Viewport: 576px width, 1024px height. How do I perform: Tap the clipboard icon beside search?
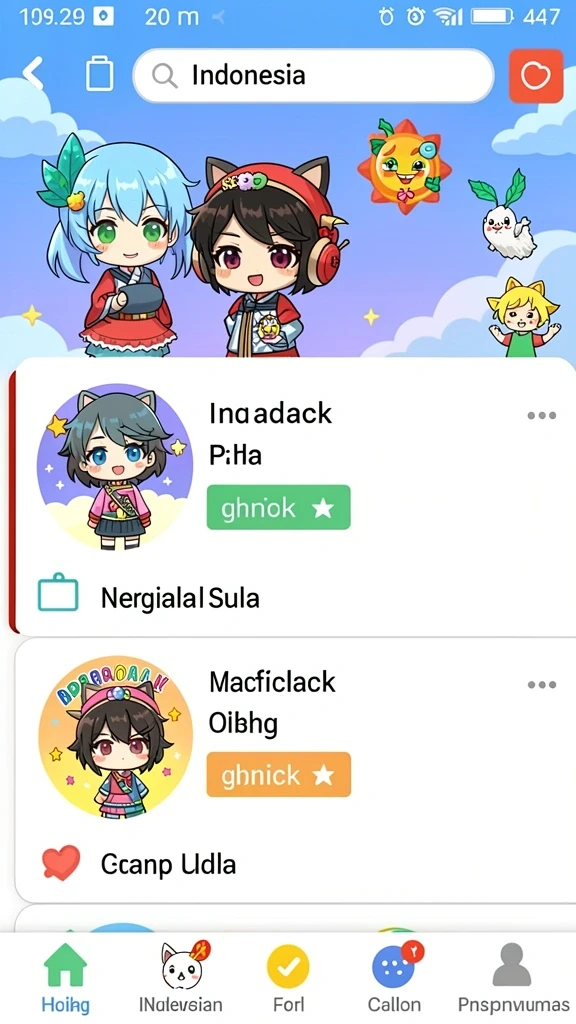coord(99,74)
